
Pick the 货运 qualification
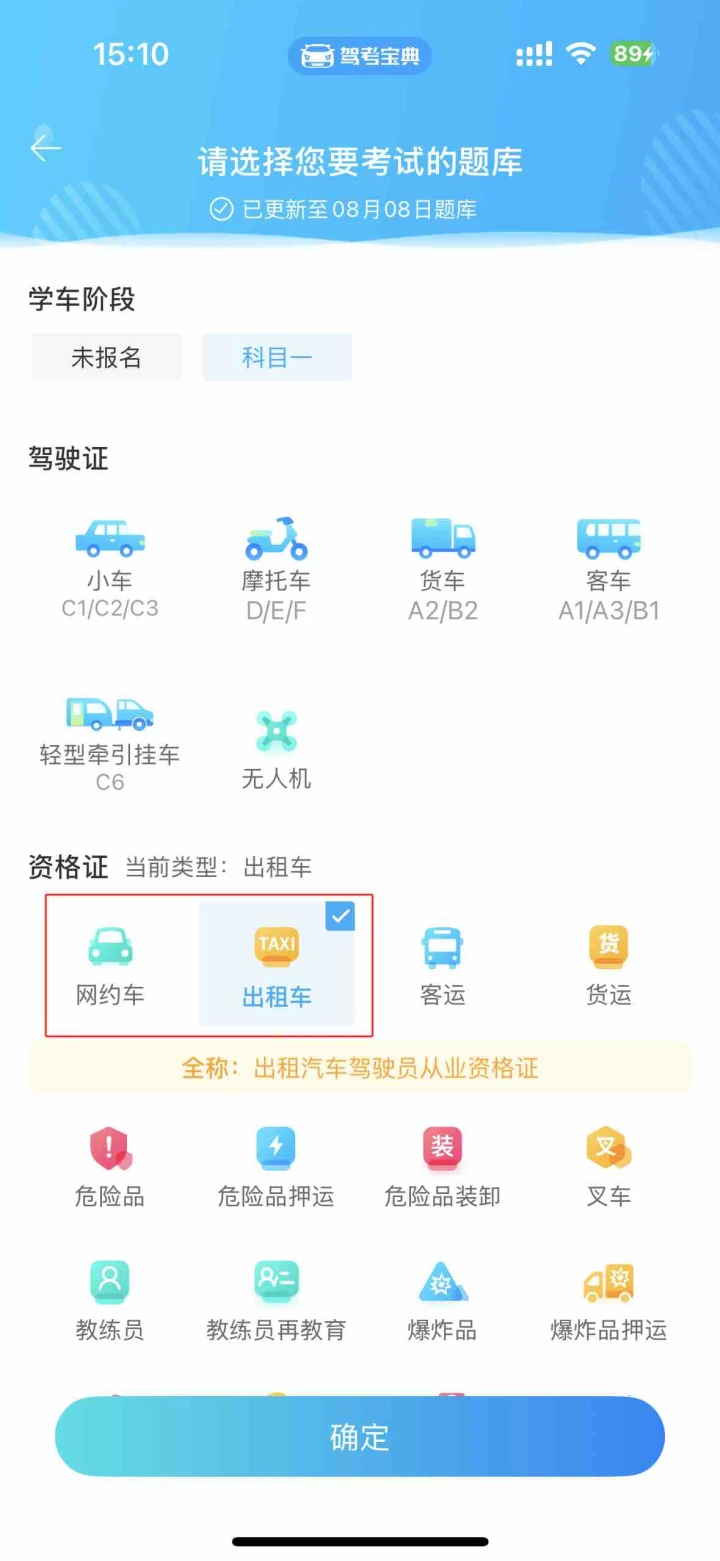[x=609, y=965]
